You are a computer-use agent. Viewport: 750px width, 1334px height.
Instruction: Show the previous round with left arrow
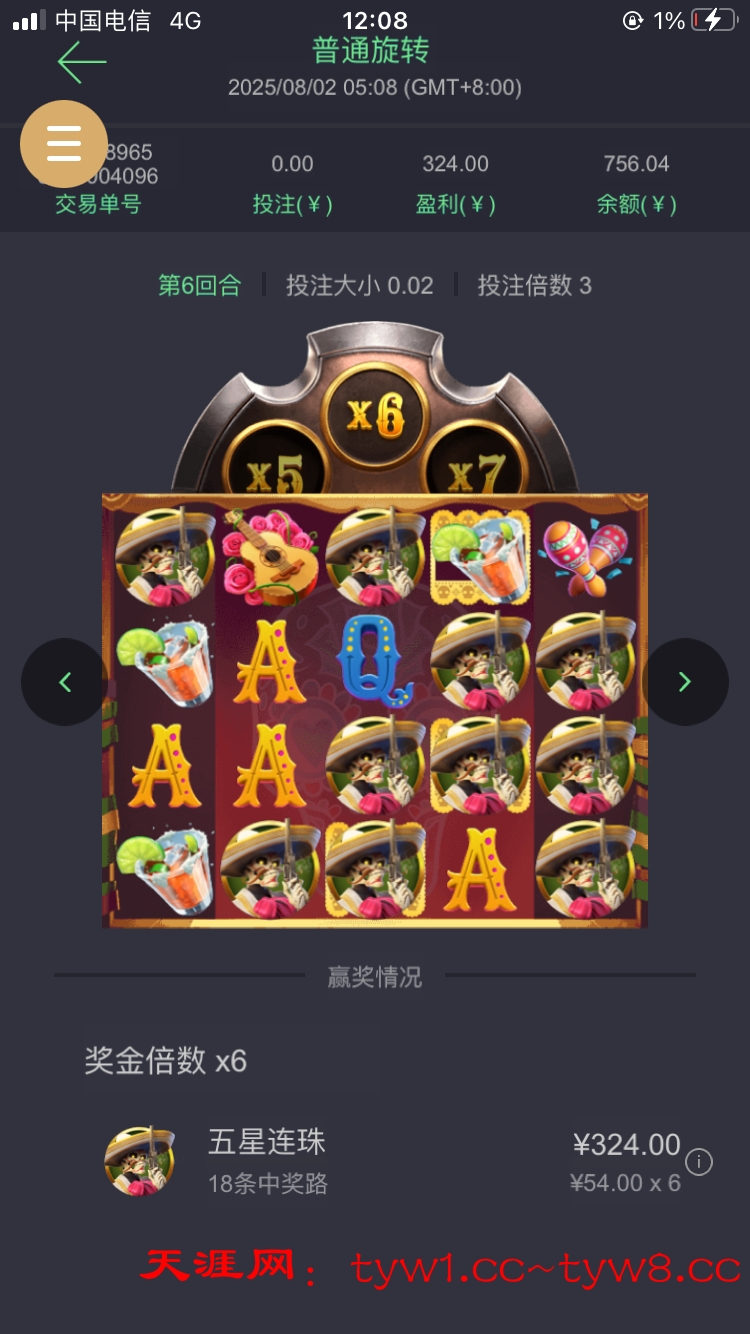coord(65,682)
